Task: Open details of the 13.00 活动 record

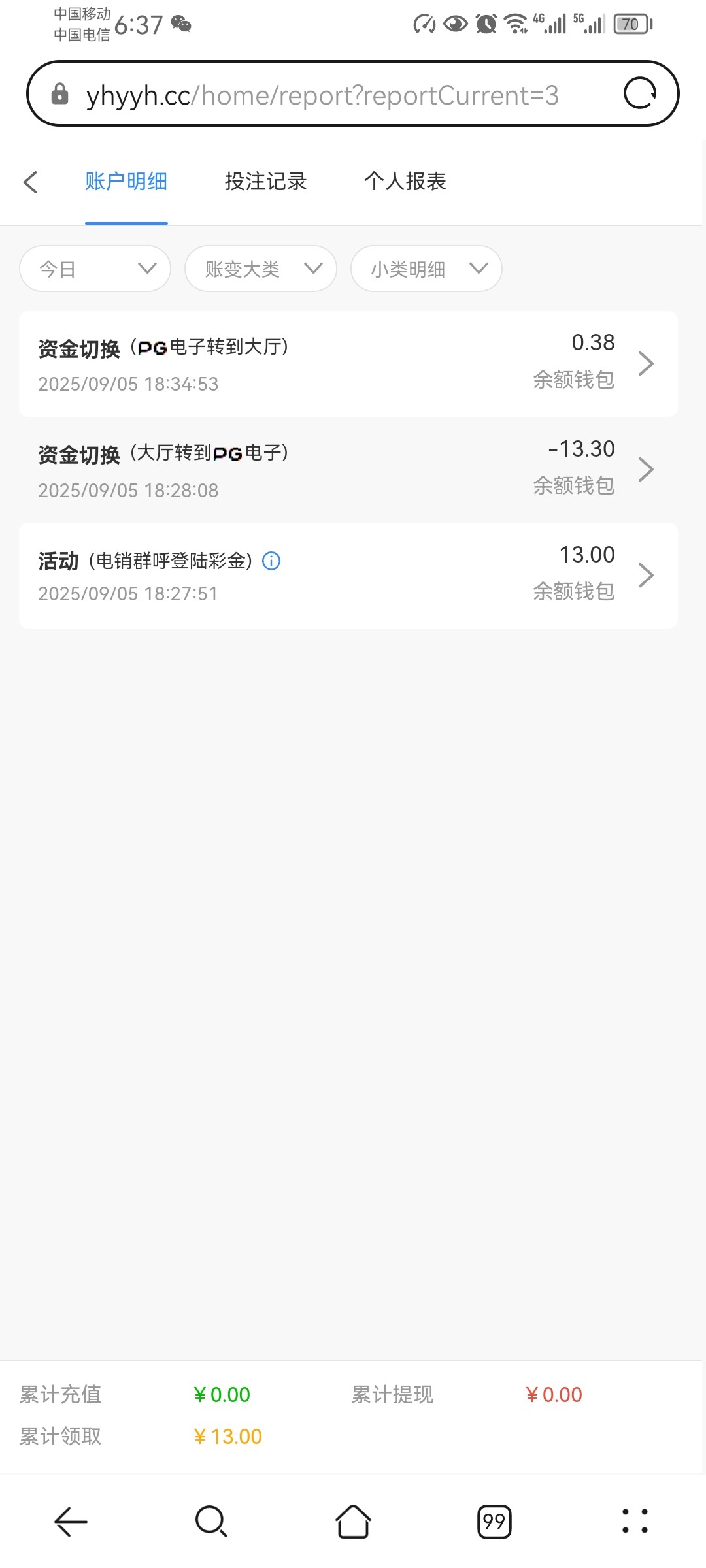Action: pos(646,575)
